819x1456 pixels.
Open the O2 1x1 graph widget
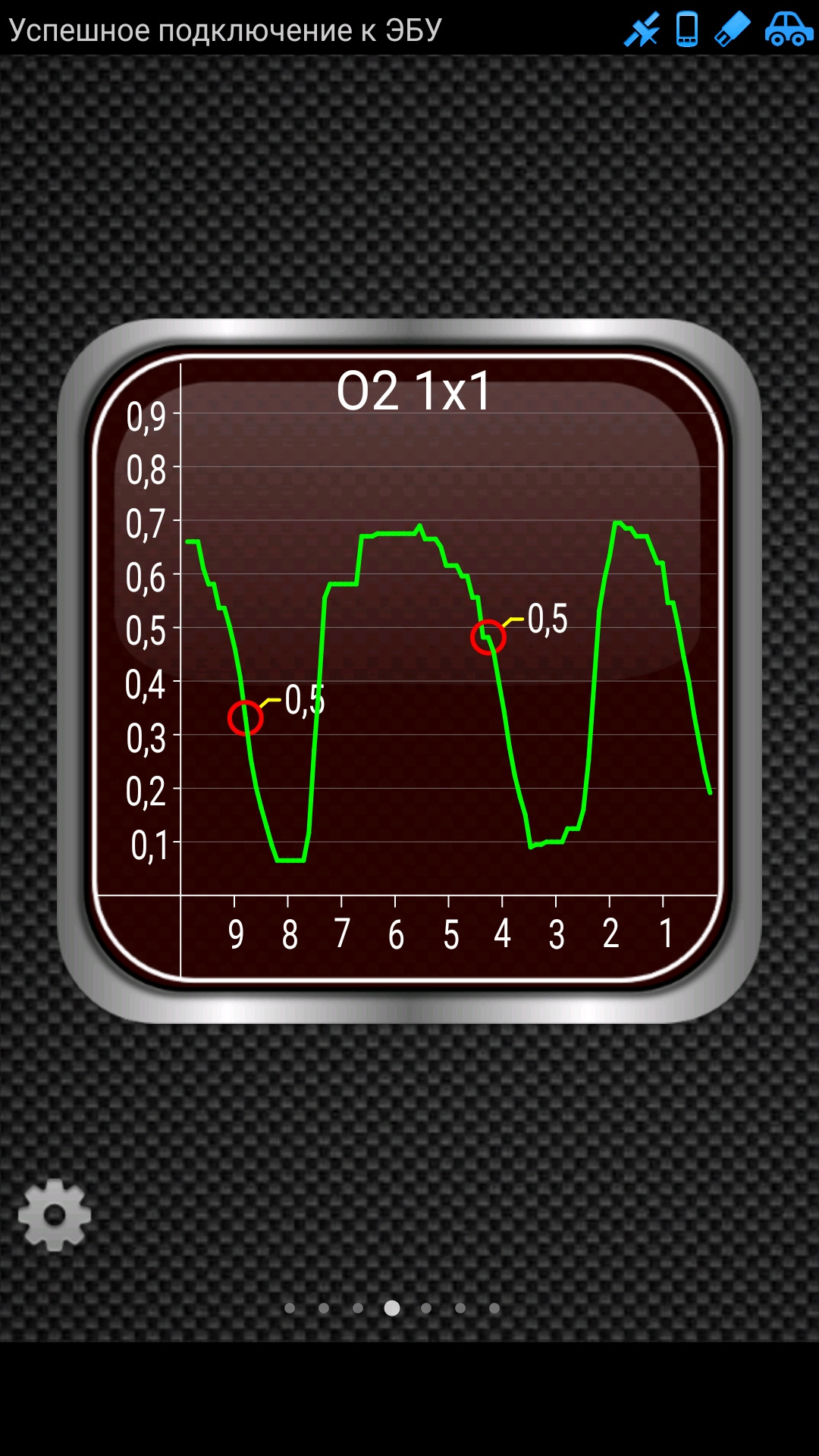(409, 671)
